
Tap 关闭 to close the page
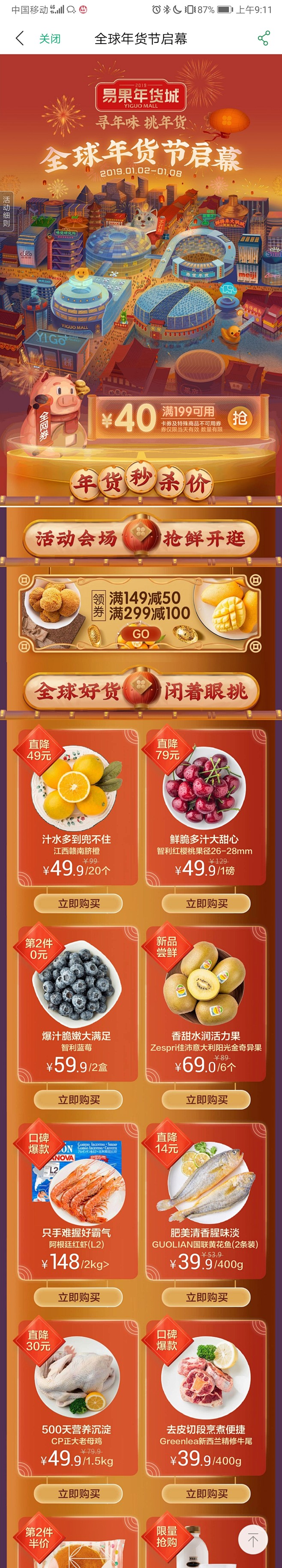click(50, 39)
